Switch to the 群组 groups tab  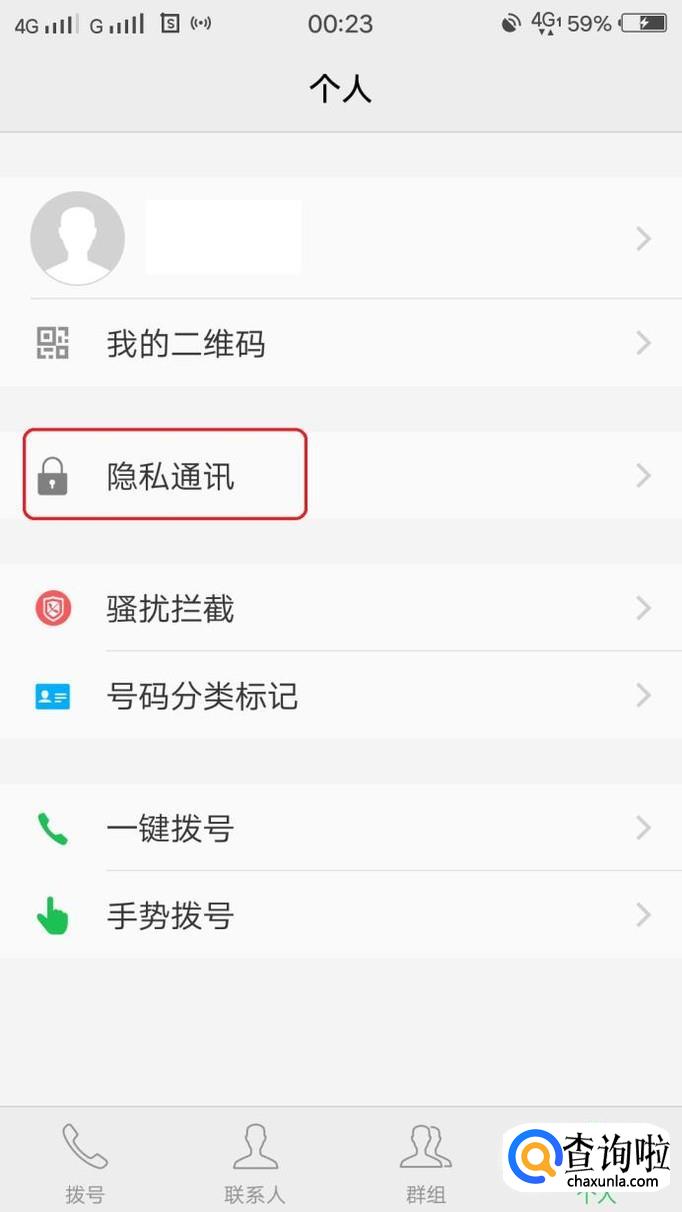pyautogui.click(x=425, y=1162)
